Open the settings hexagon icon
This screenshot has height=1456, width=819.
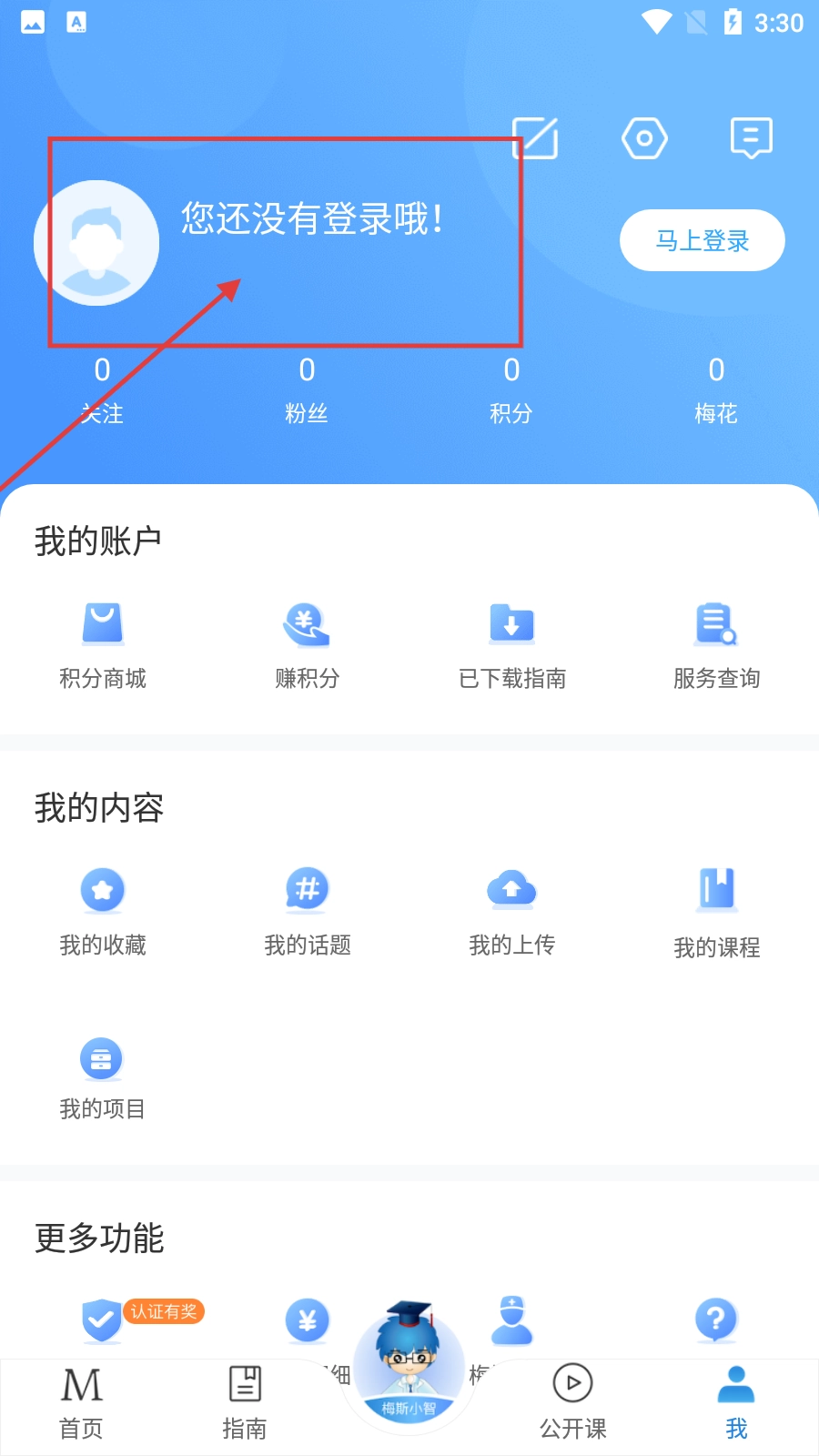pos(644,138)
